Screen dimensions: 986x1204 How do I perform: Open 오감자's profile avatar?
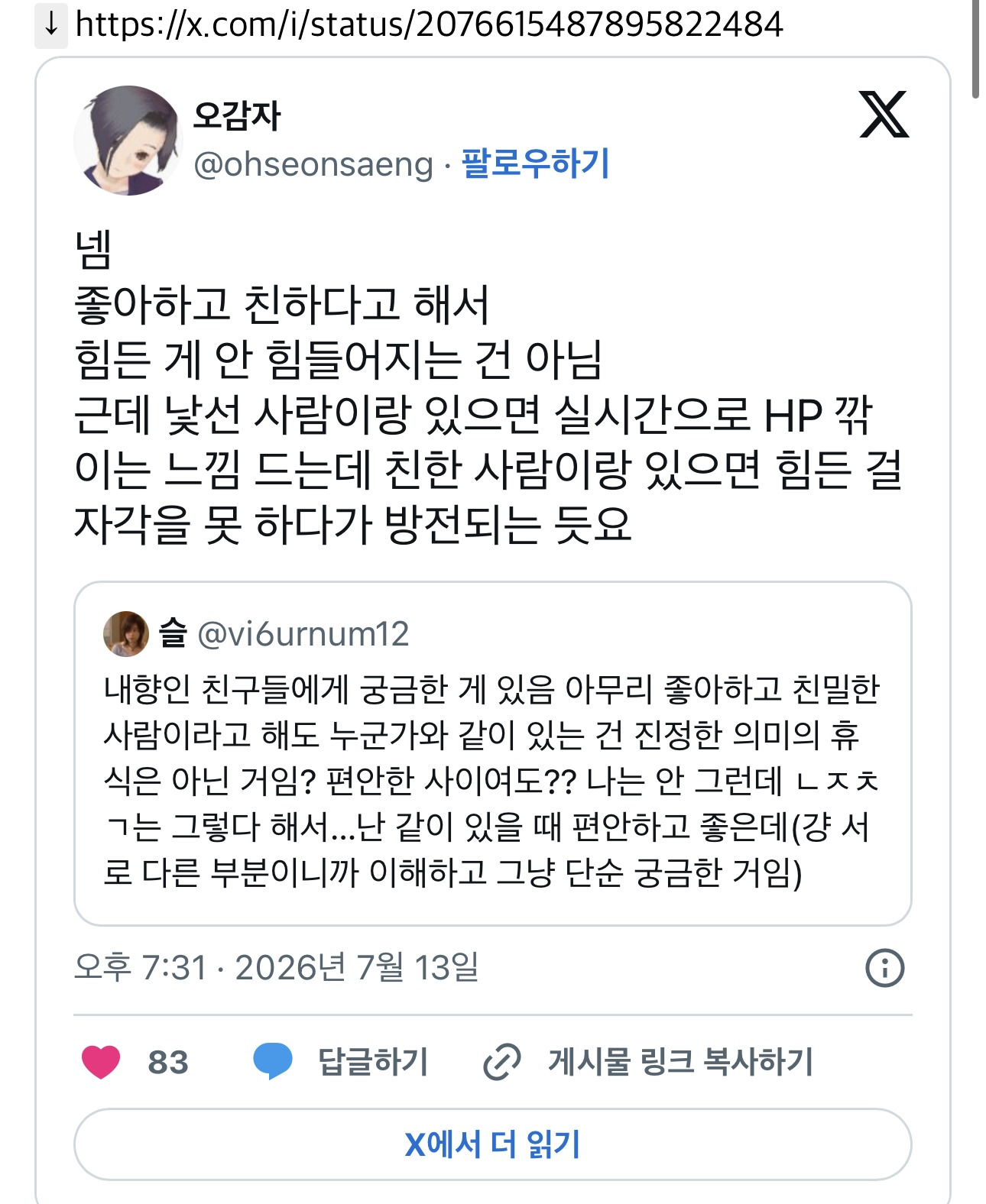[x=128, y=141]
